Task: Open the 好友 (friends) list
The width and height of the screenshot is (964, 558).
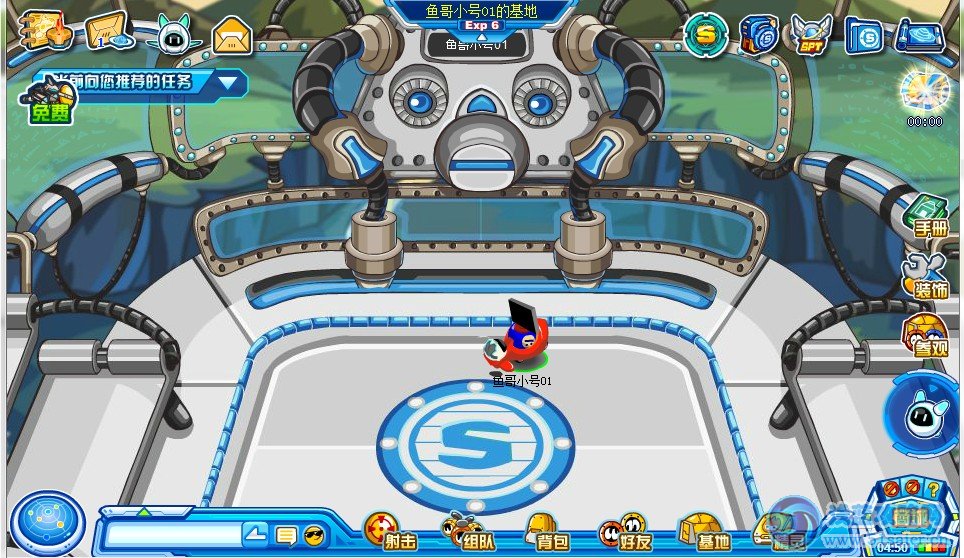Action: pos(625,531)
